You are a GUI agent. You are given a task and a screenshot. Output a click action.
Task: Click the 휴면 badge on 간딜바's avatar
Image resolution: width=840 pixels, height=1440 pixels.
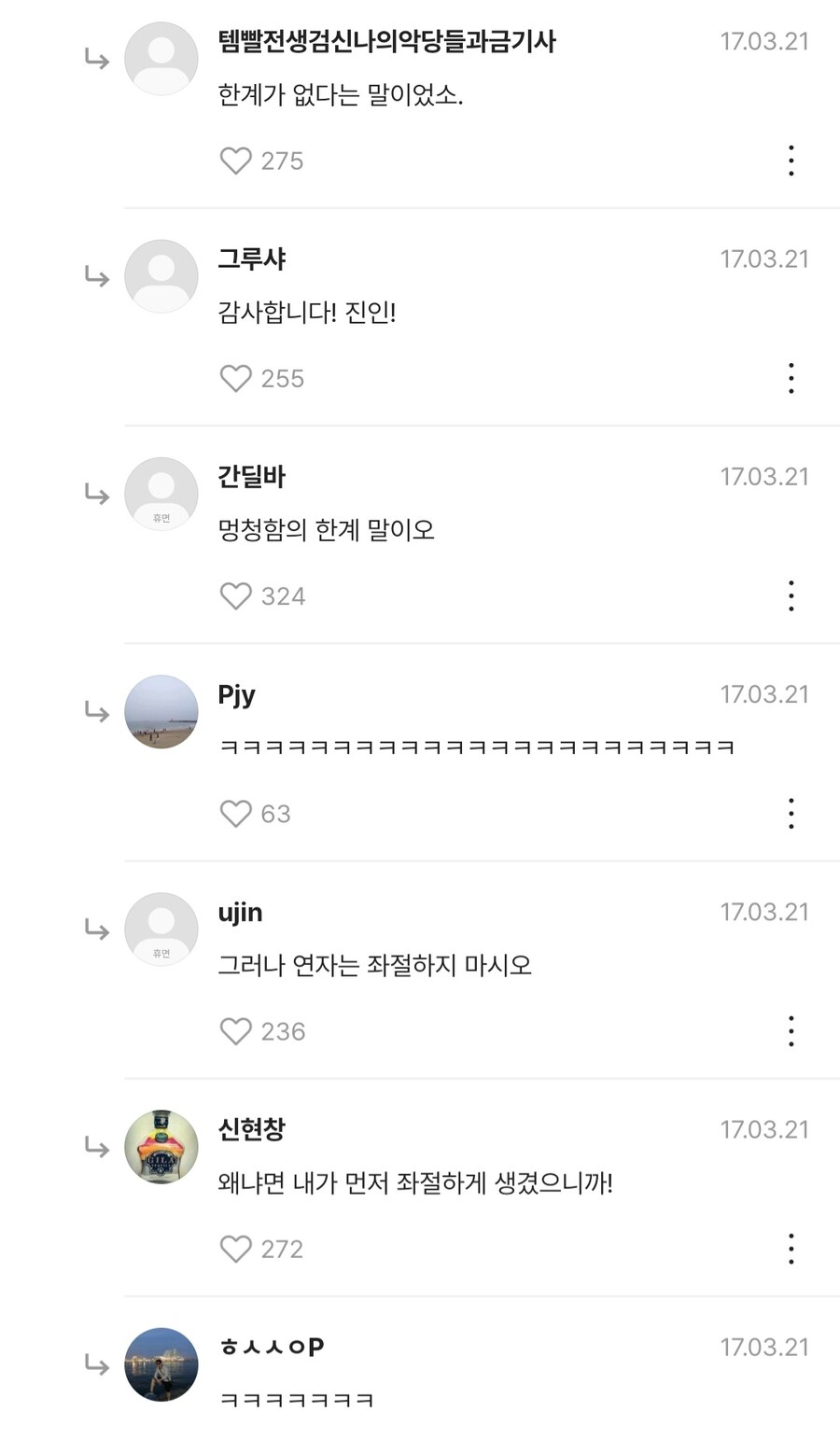(x=161, y=517)
